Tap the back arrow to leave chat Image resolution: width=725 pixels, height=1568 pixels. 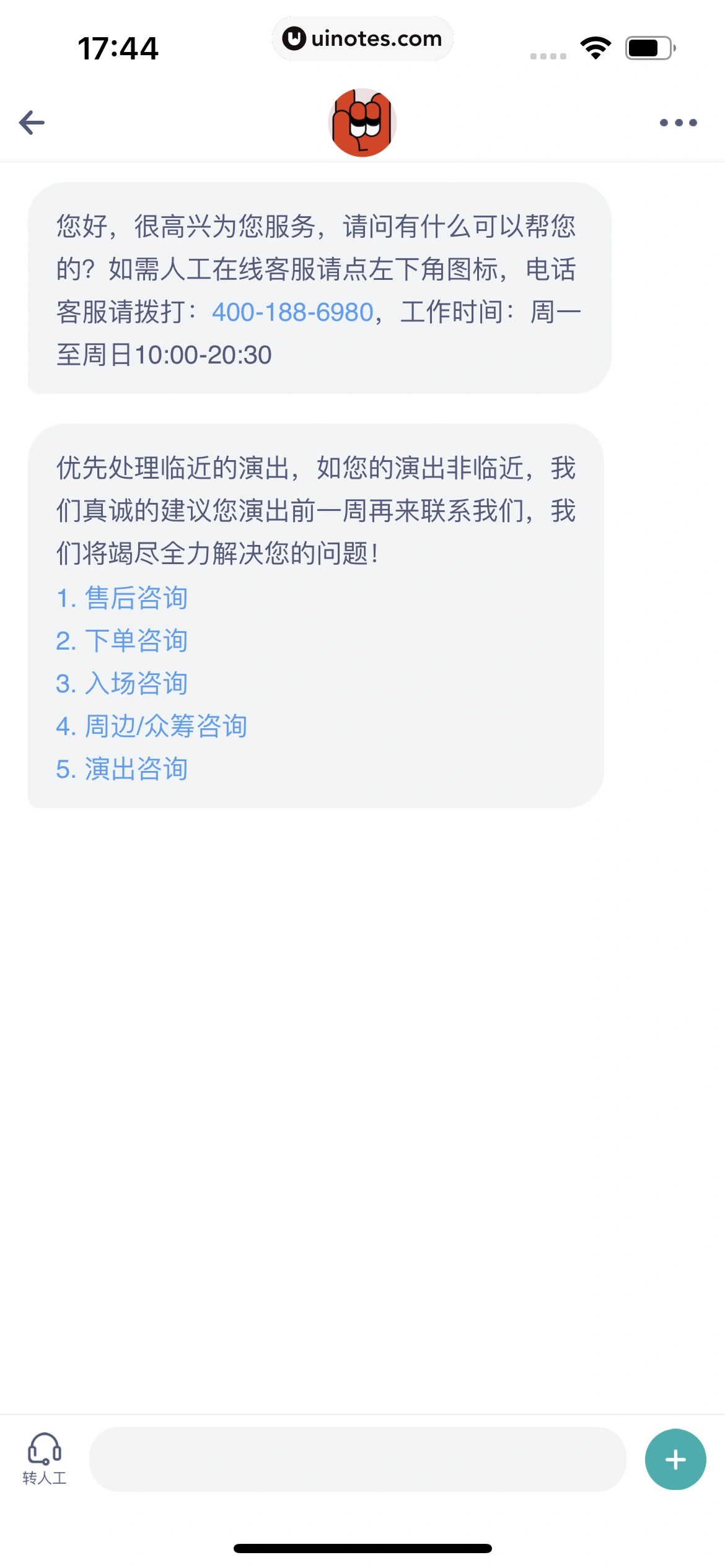pos(32,121)
